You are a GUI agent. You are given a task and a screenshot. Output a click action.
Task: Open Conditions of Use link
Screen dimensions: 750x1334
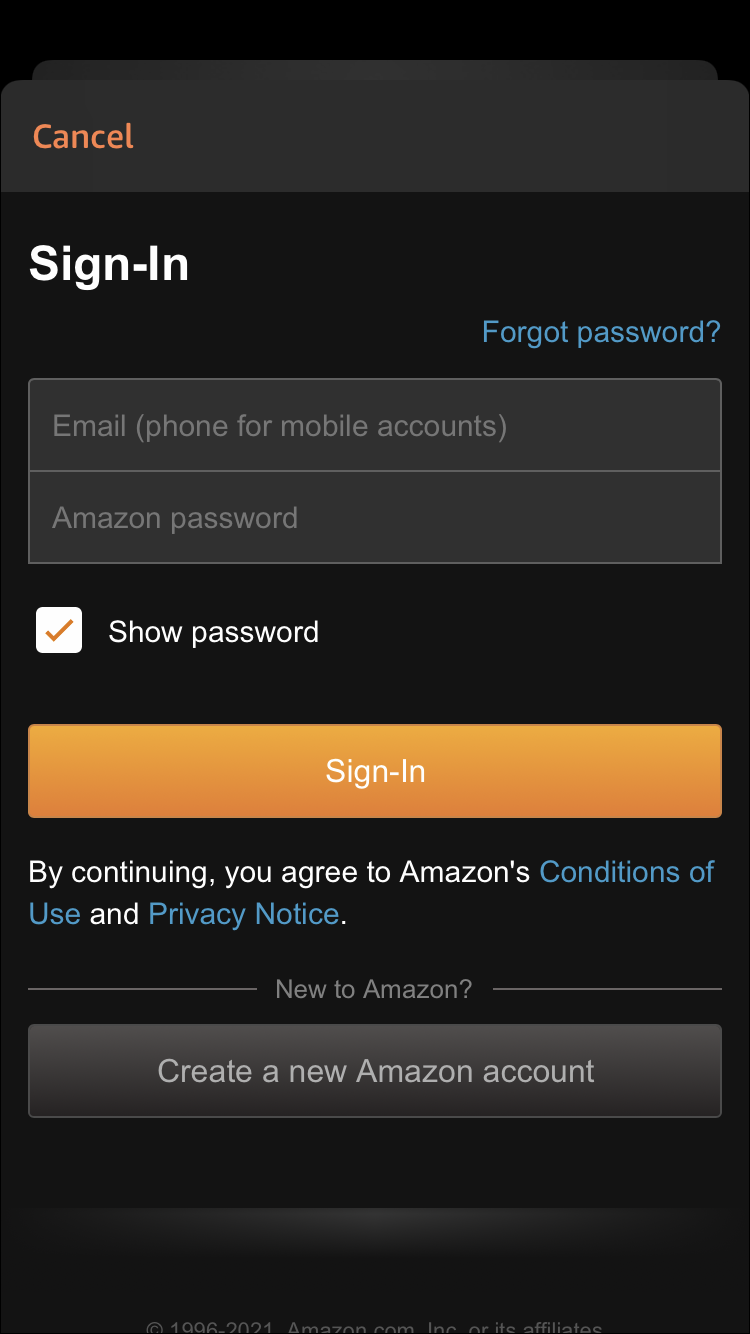pyautogui.click(x=626, y=872)
